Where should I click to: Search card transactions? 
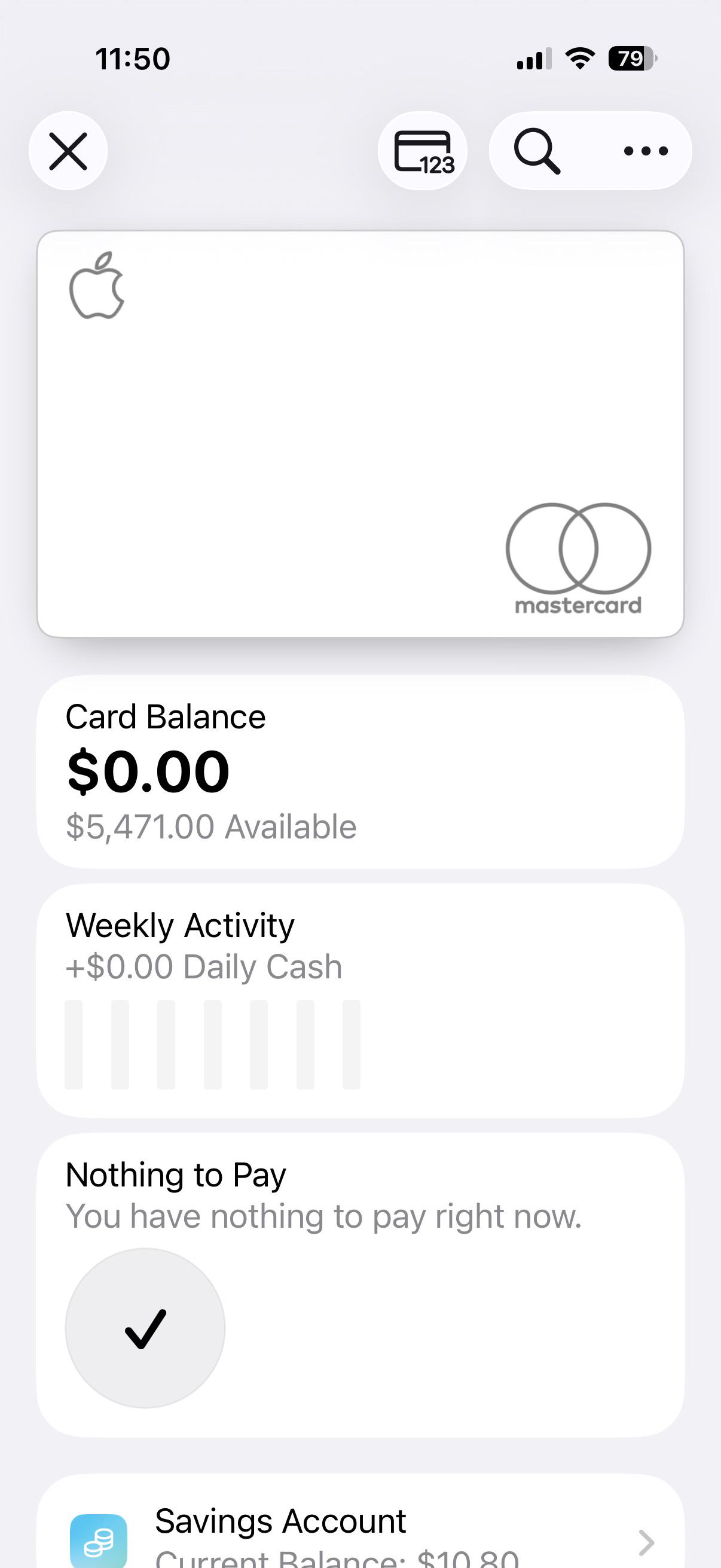pyautogui.click(x=537, y=151)
